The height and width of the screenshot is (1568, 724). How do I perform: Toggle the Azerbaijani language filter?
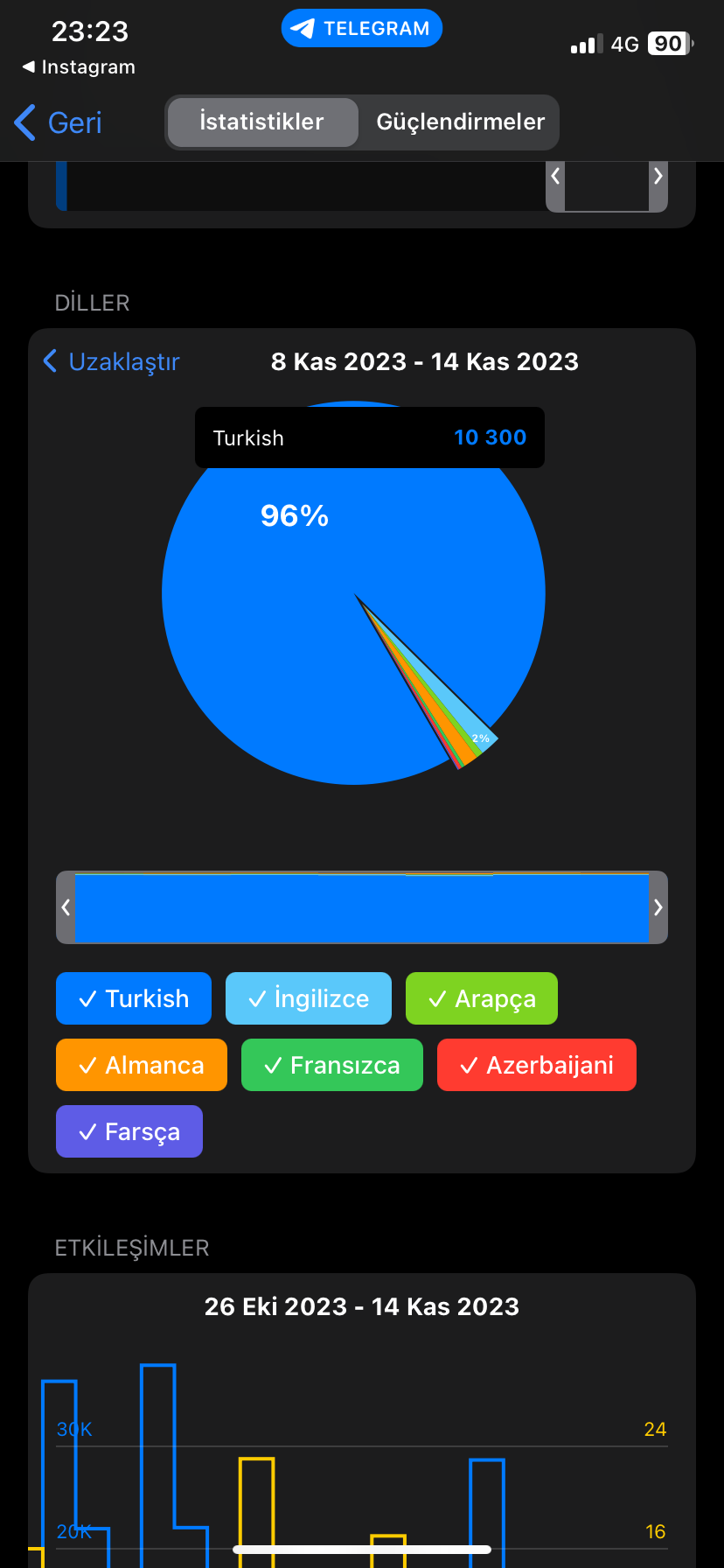point(537,1065)
